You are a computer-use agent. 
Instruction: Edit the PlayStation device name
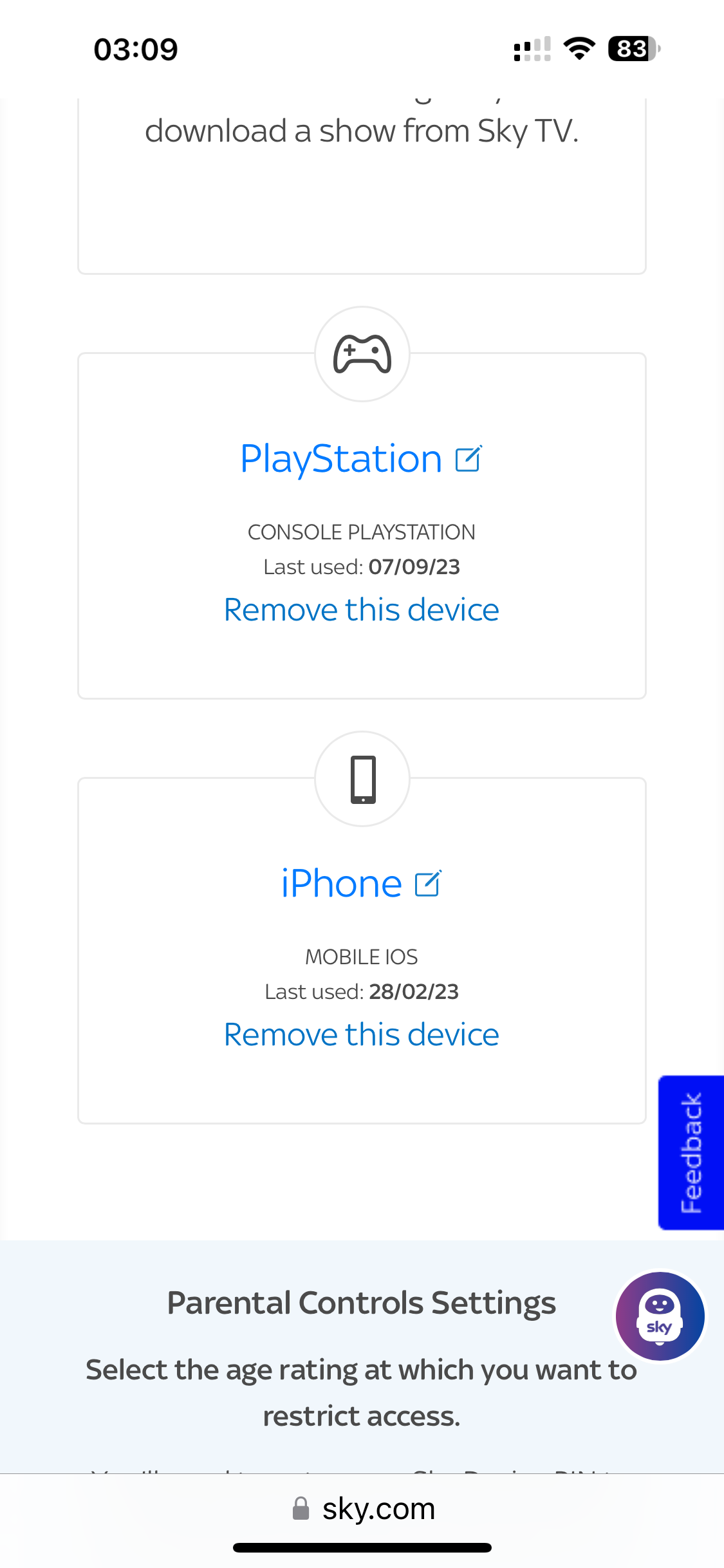pyautogui.click(x=468, y=459)
